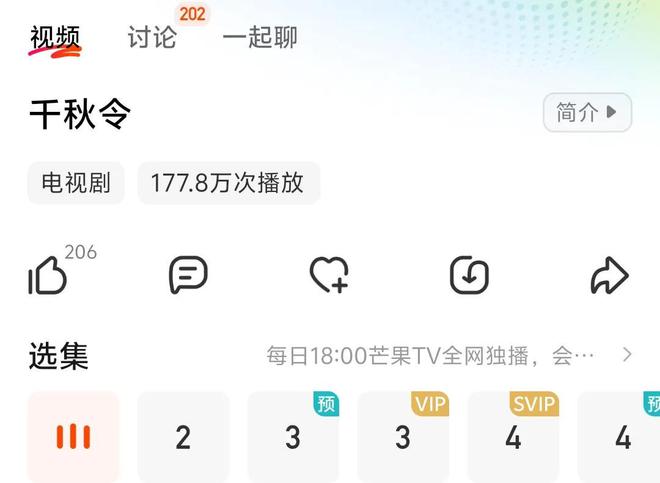Viewport: 660px width, 483px height.
Task: Open the comments icon
Action: pos(188,275)
